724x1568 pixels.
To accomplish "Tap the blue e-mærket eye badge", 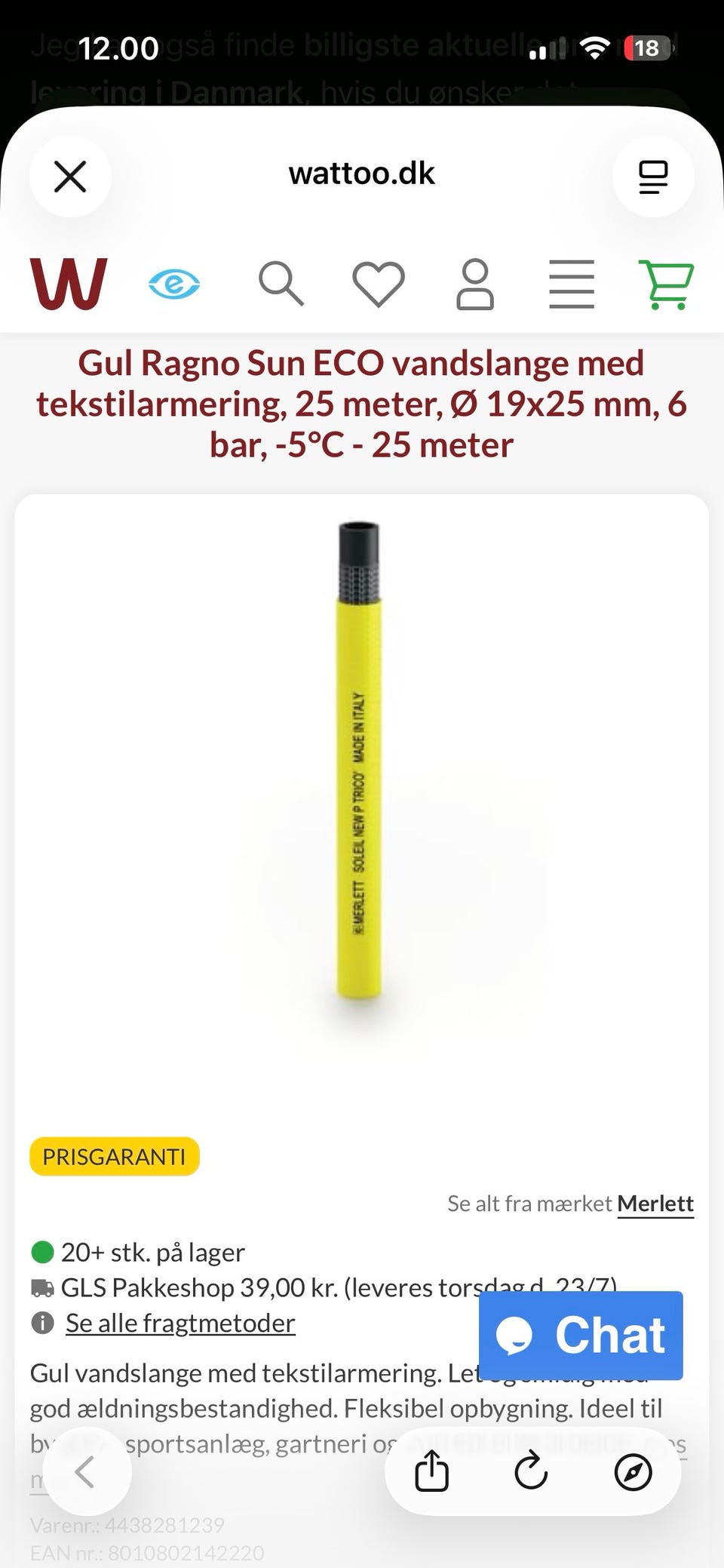I will point(174,284).
